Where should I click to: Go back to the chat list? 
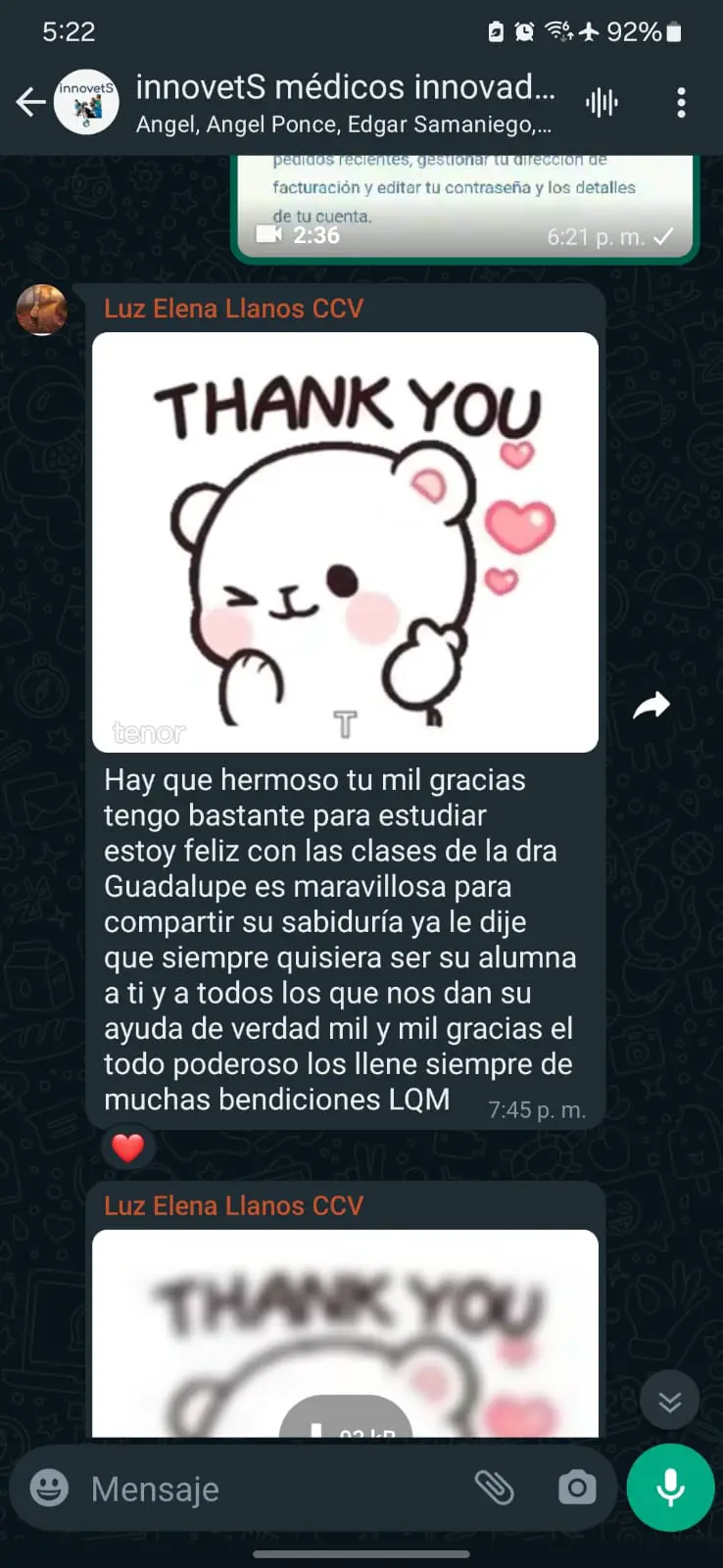[x=30, y=102]
